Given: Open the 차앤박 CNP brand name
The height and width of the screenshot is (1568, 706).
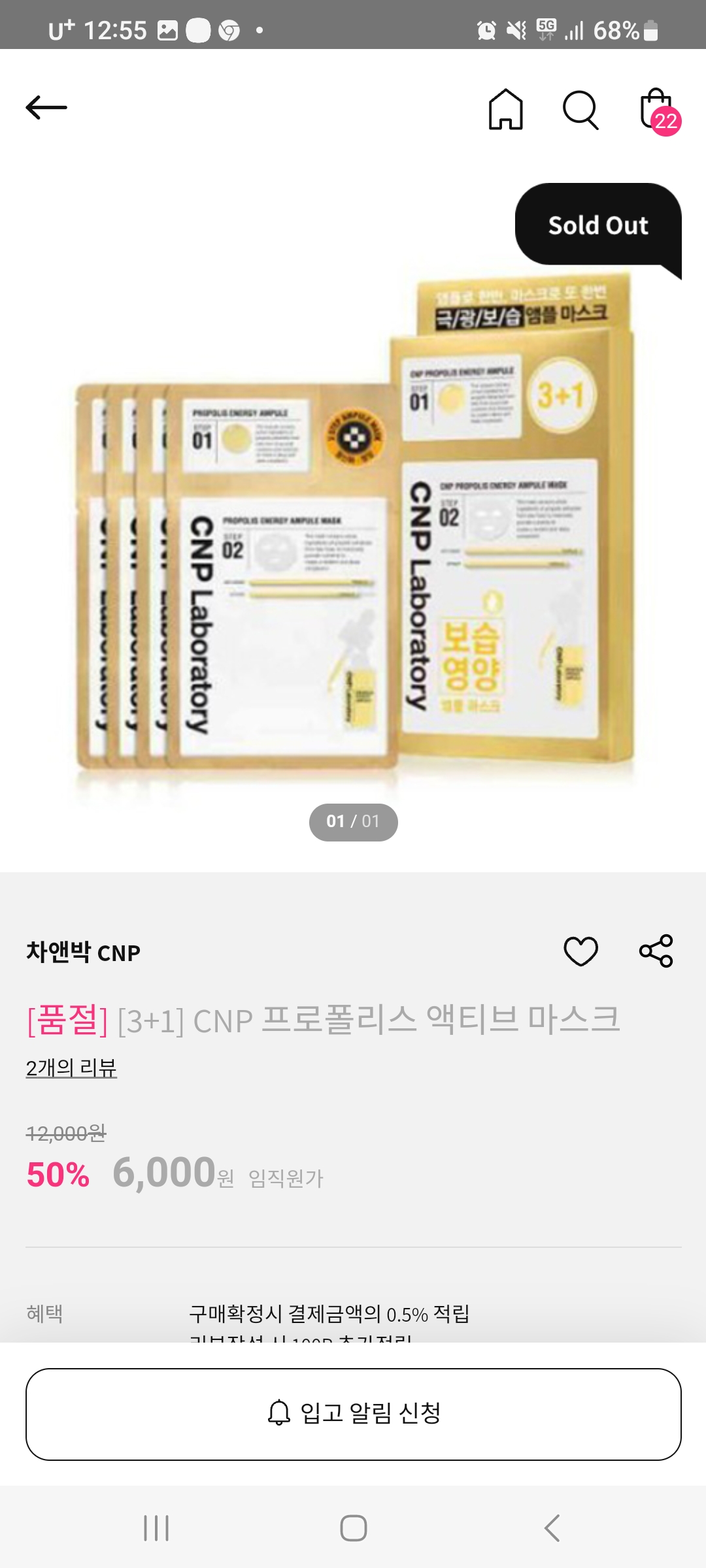Looking at the screenshot, I should click(83, 952).
